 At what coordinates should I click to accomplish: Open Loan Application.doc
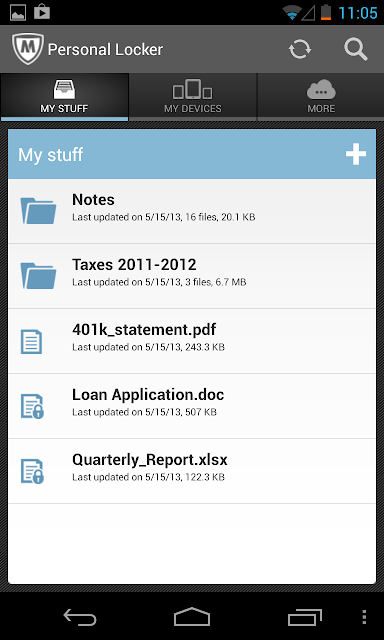(x=192, y=406)
